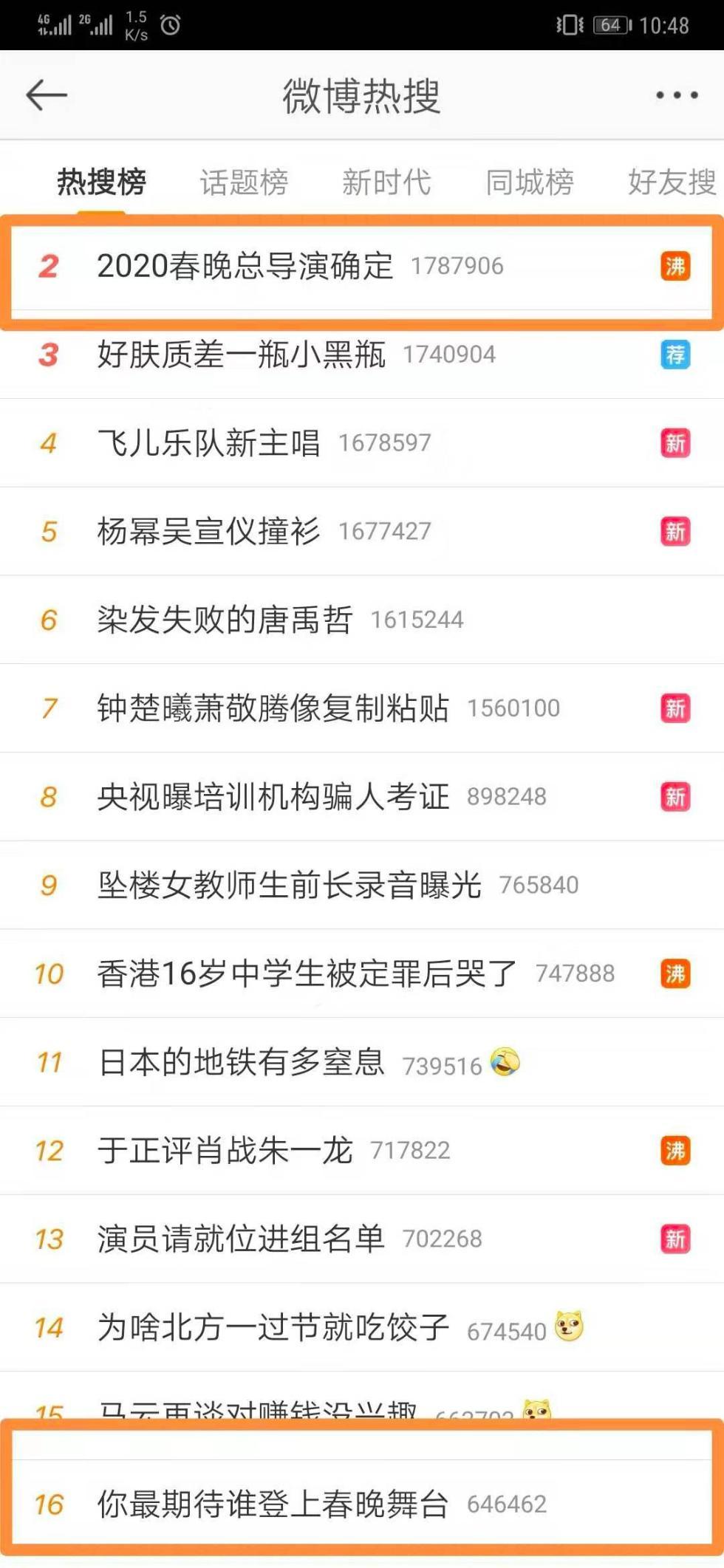
Task: Open topic 染发失败的唐禹哲
Action: point(225,620)
